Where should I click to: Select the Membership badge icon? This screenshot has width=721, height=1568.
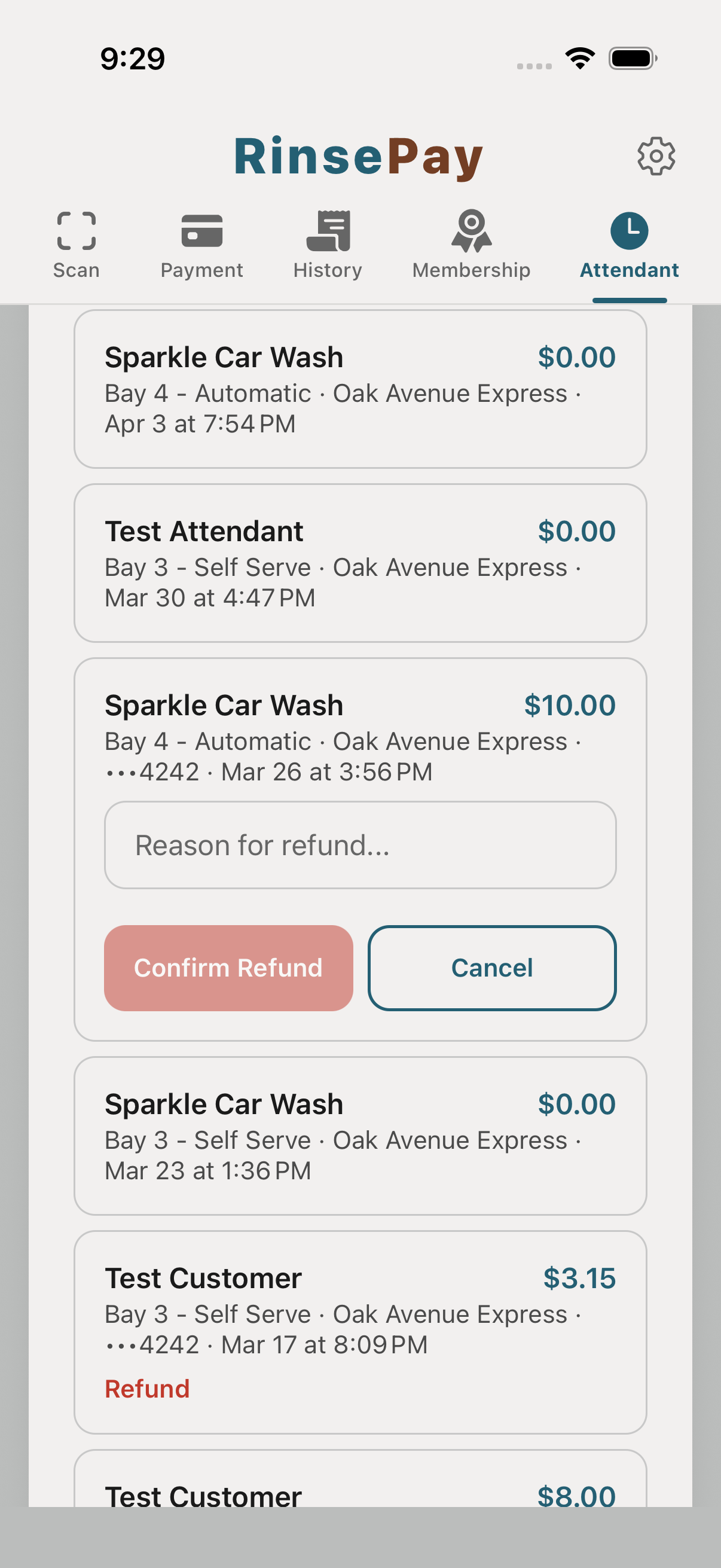point(471,231)
